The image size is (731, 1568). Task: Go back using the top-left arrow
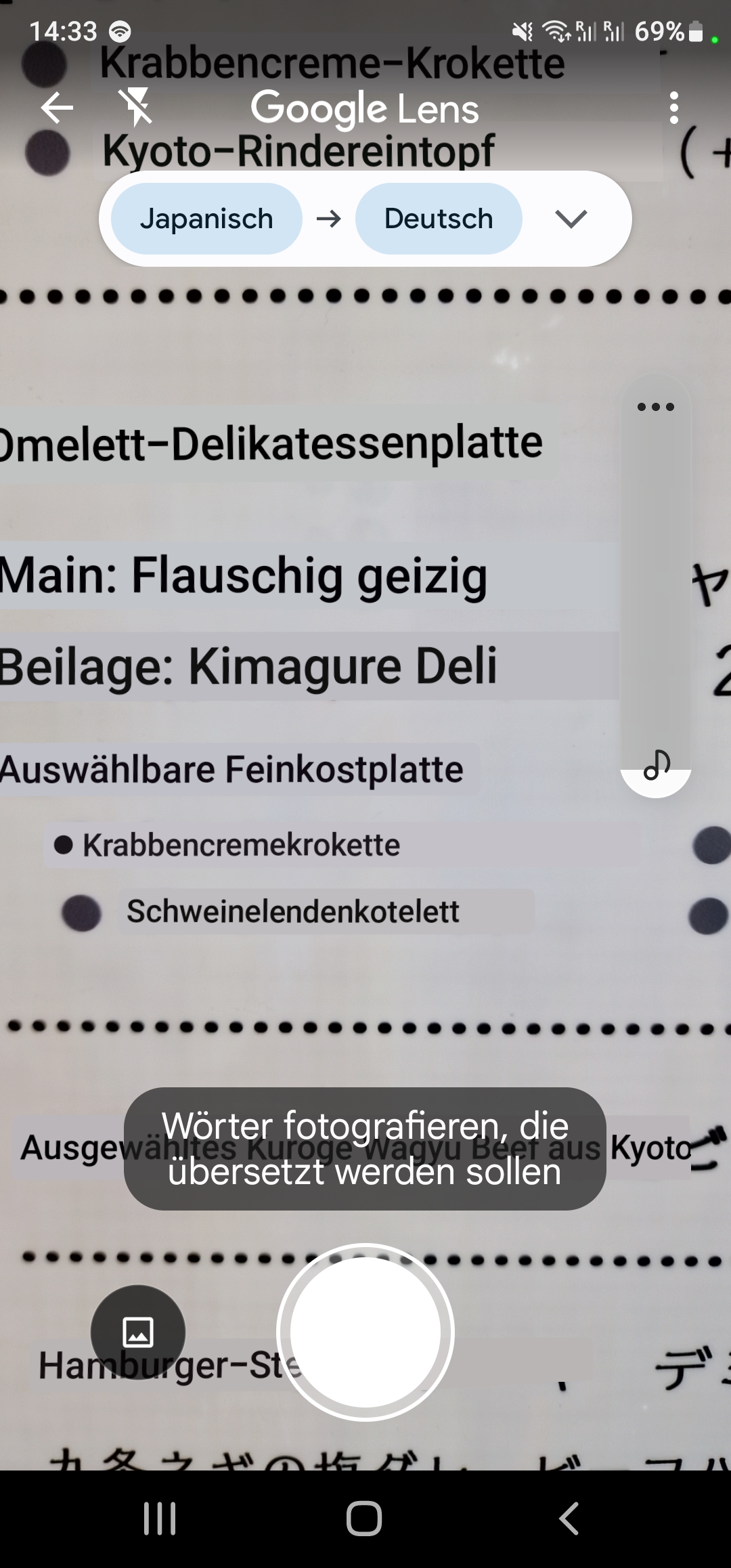(x=57, y=108)
